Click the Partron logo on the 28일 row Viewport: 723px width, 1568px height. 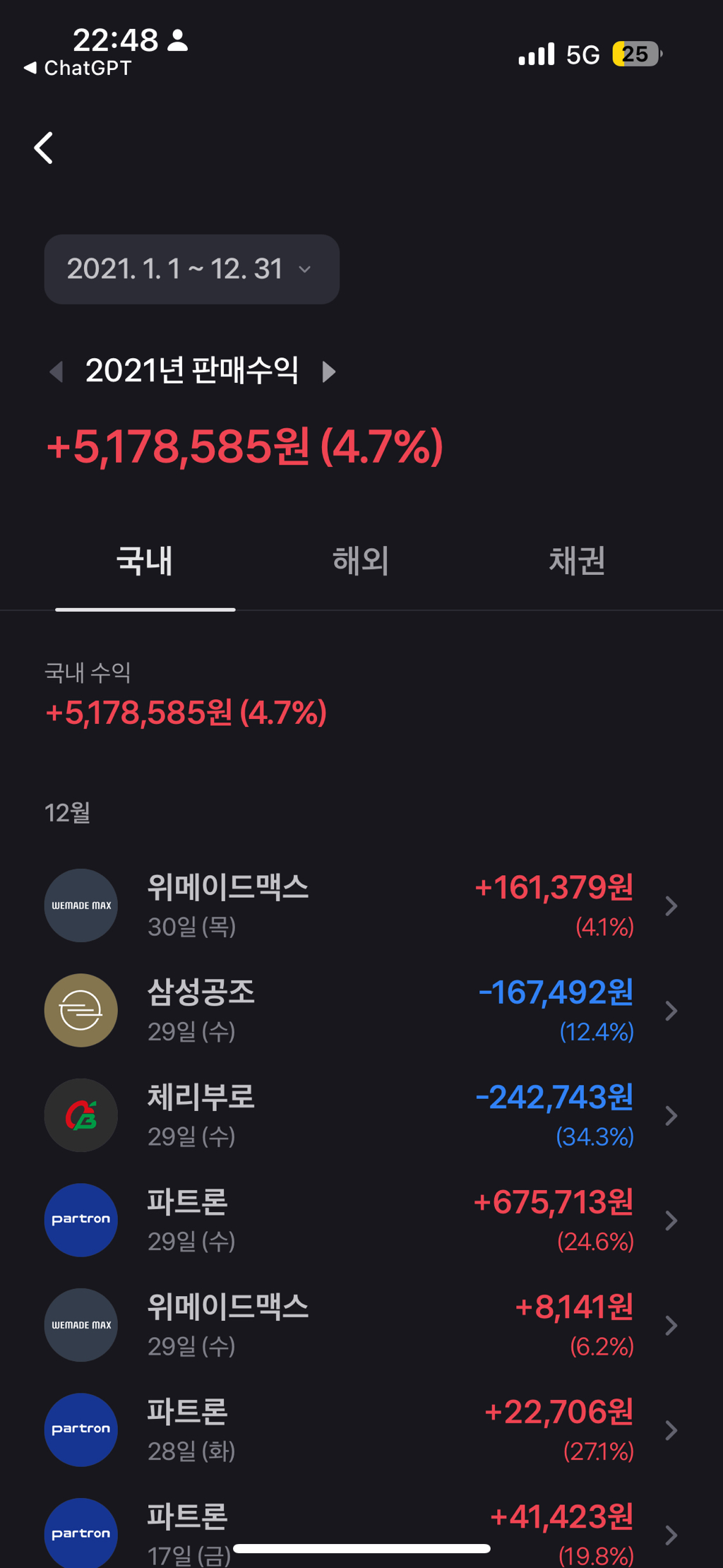tap(80, 1429)
